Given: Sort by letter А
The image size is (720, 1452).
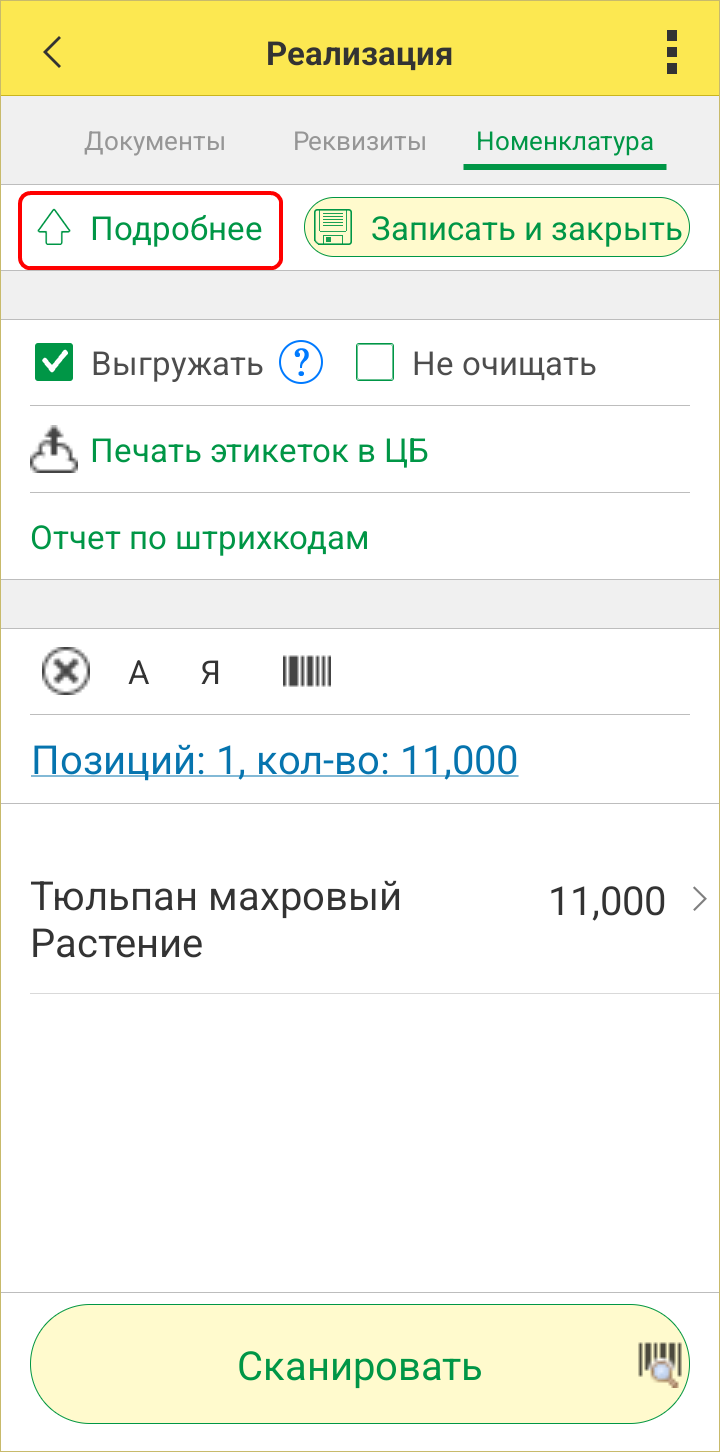Looking at the screenshot, I should tap(139, 673).
